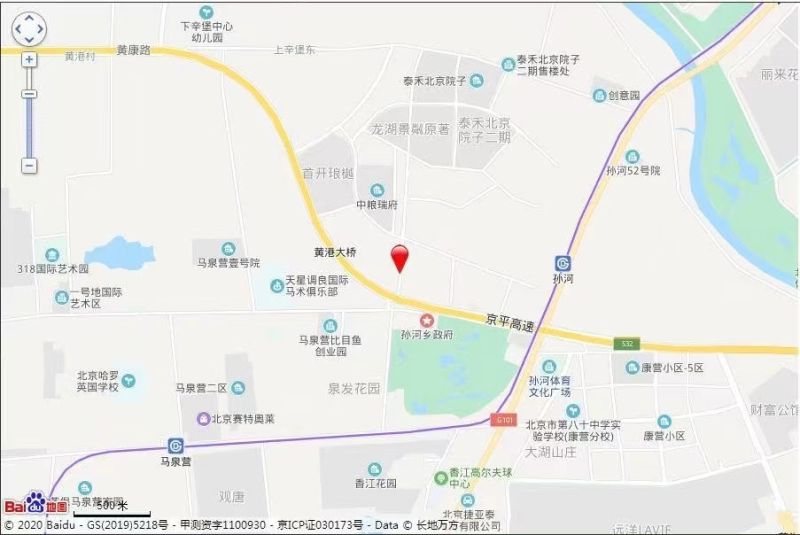Select the red location marker
This screenshot has height=535, width=800.
point(399,257)
